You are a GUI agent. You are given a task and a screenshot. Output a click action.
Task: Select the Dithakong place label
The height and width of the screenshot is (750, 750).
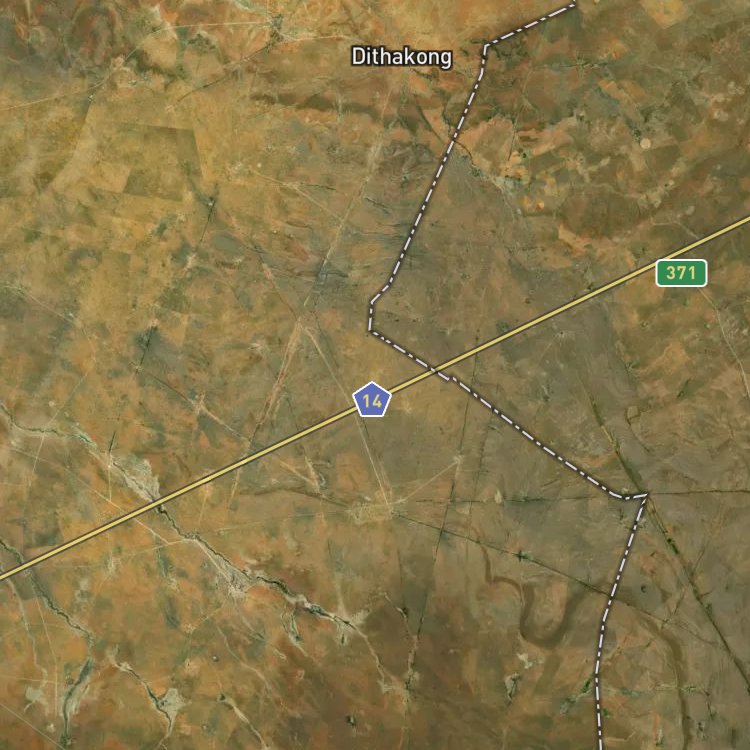pos(402,57)
